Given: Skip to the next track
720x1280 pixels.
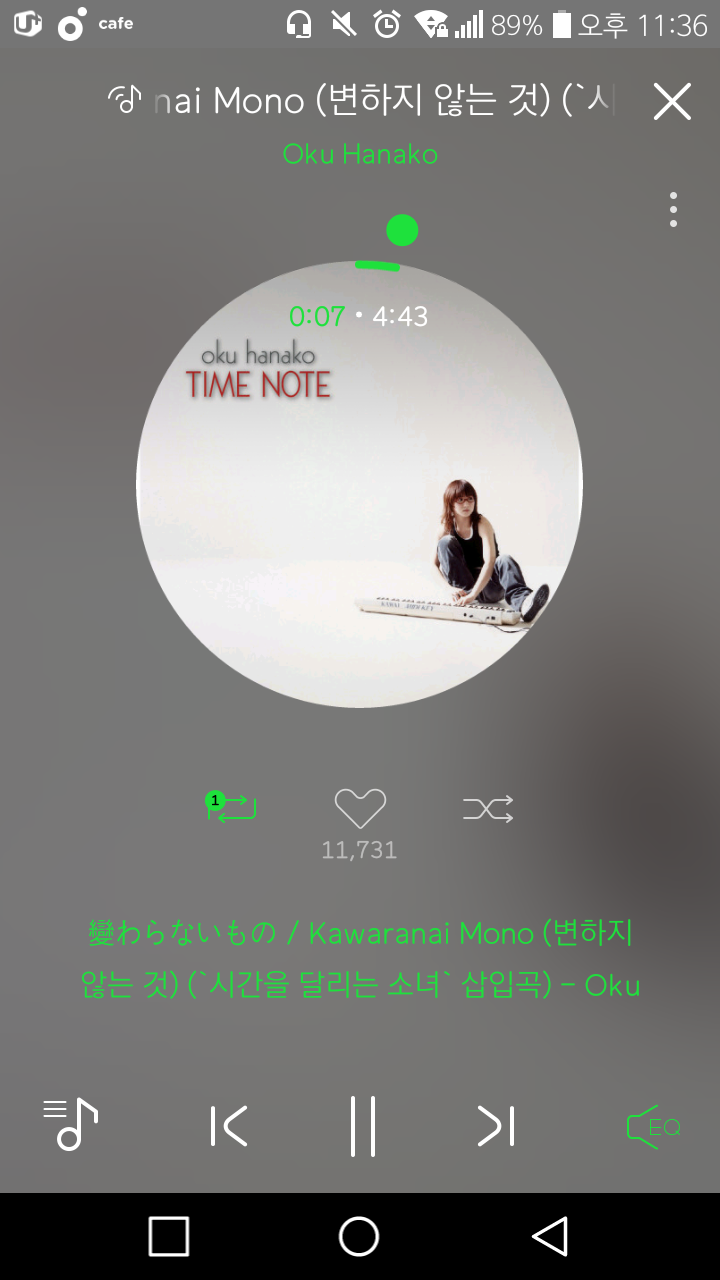Looking at the screenshot, I should 496,1126.
